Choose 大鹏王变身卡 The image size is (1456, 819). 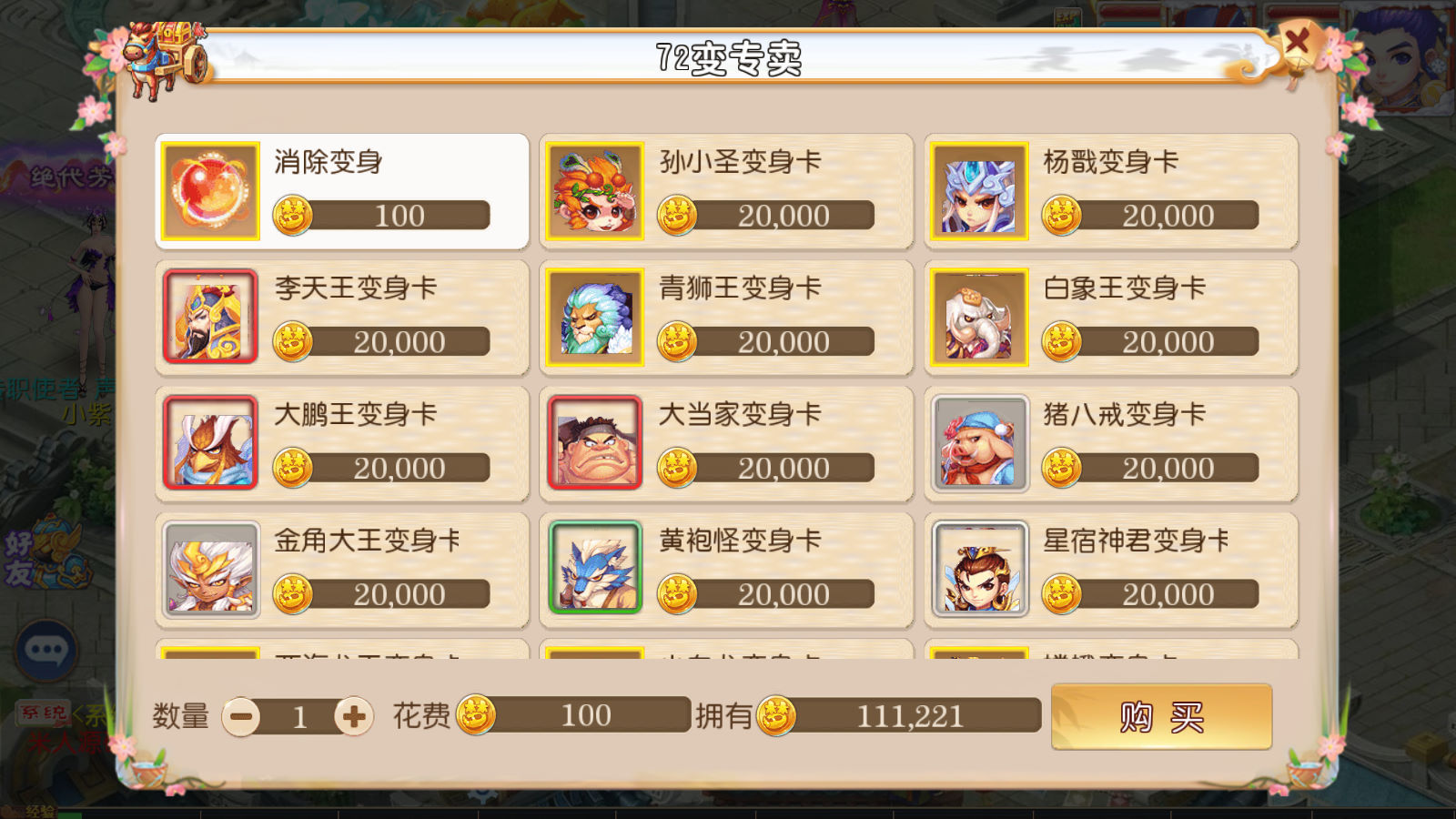341,444
